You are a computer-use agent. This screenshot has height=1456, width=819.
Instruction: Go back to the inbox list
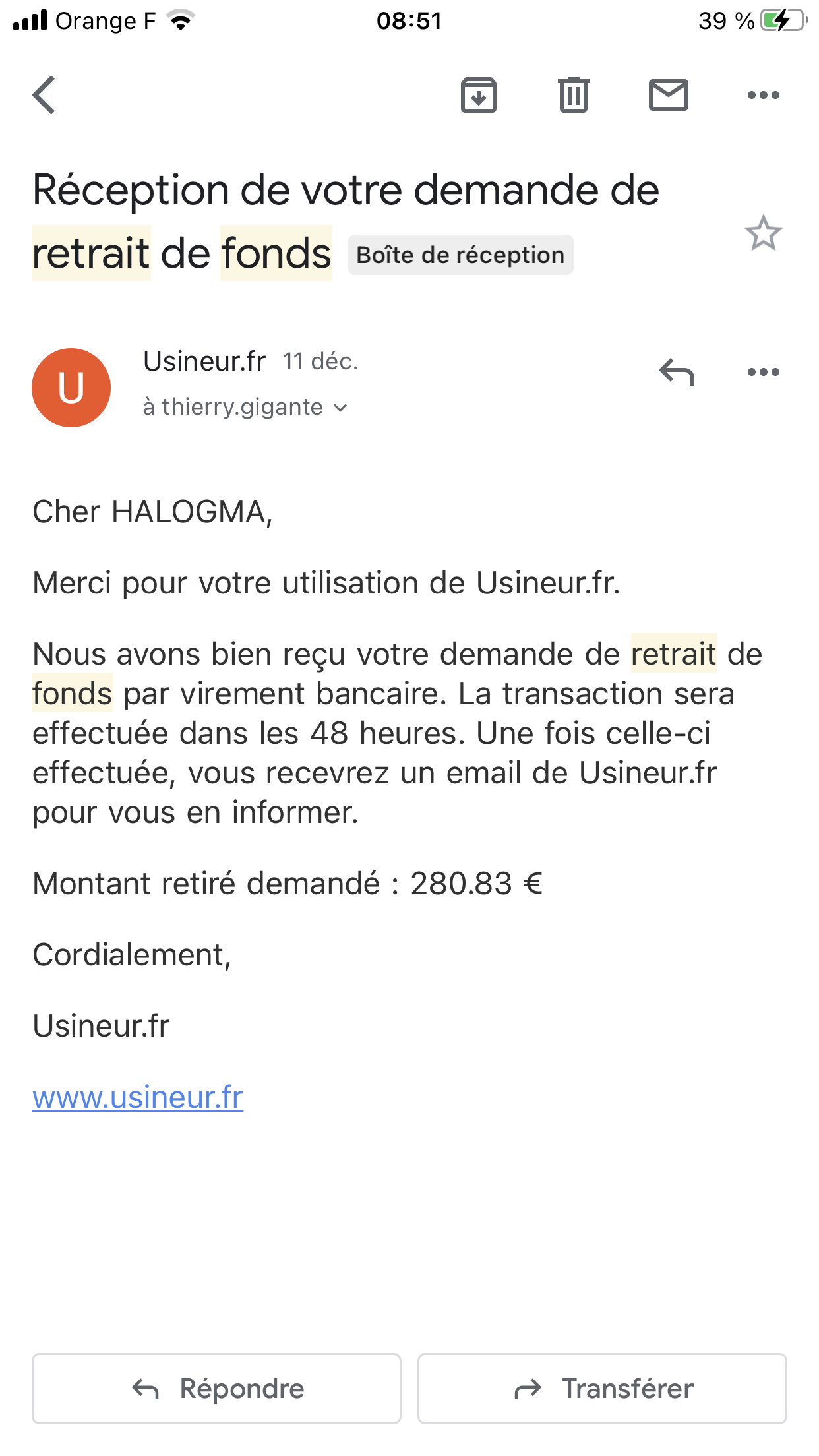[x=44, y=95]
